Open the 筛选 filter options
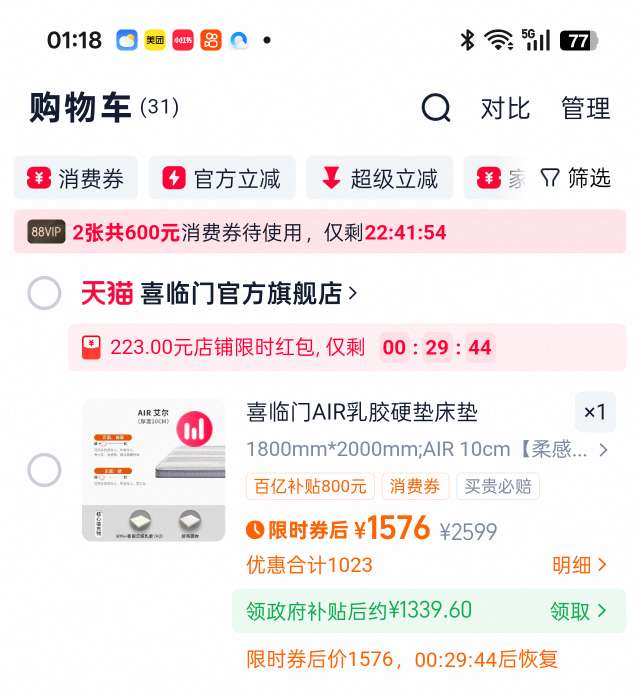 pos(575,178)
